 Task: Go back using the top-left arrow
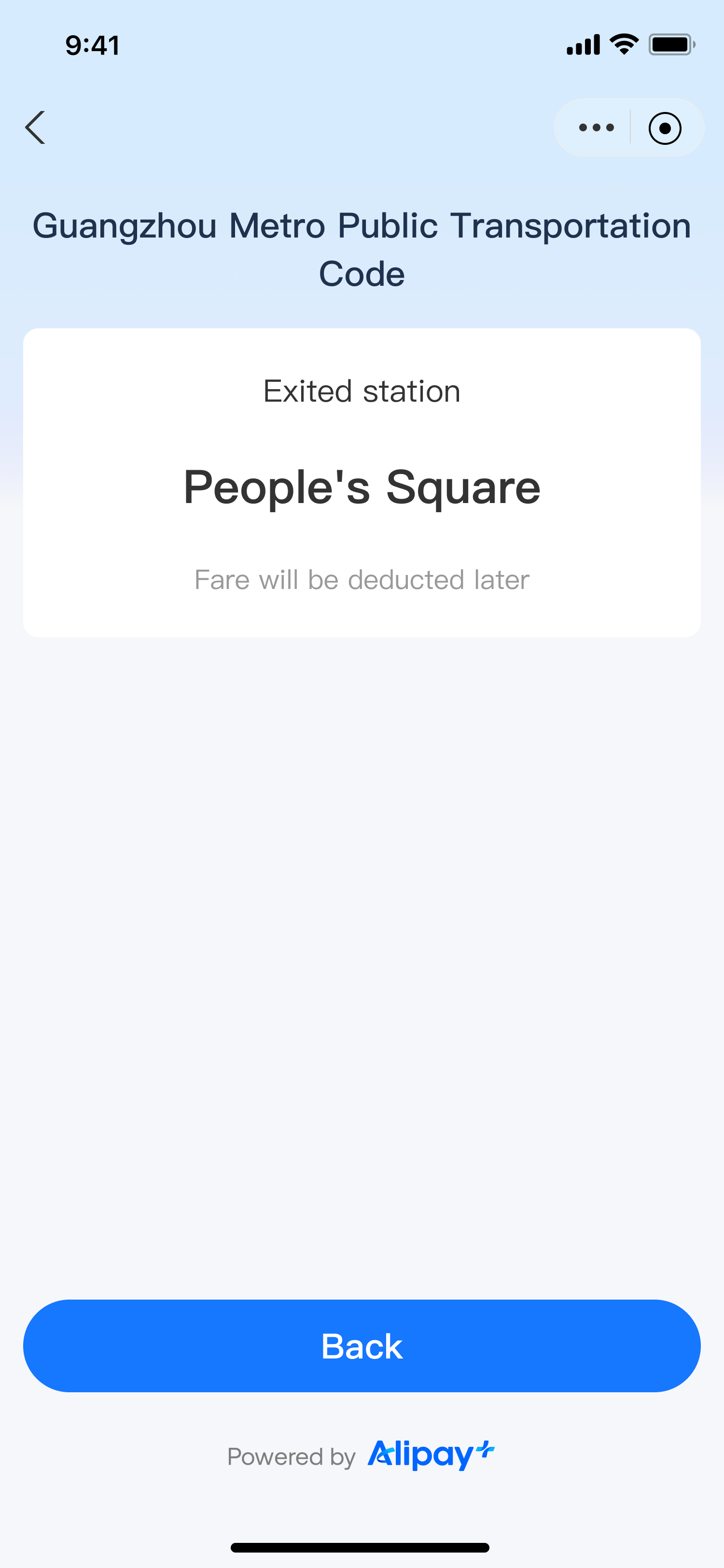(35, 128)
